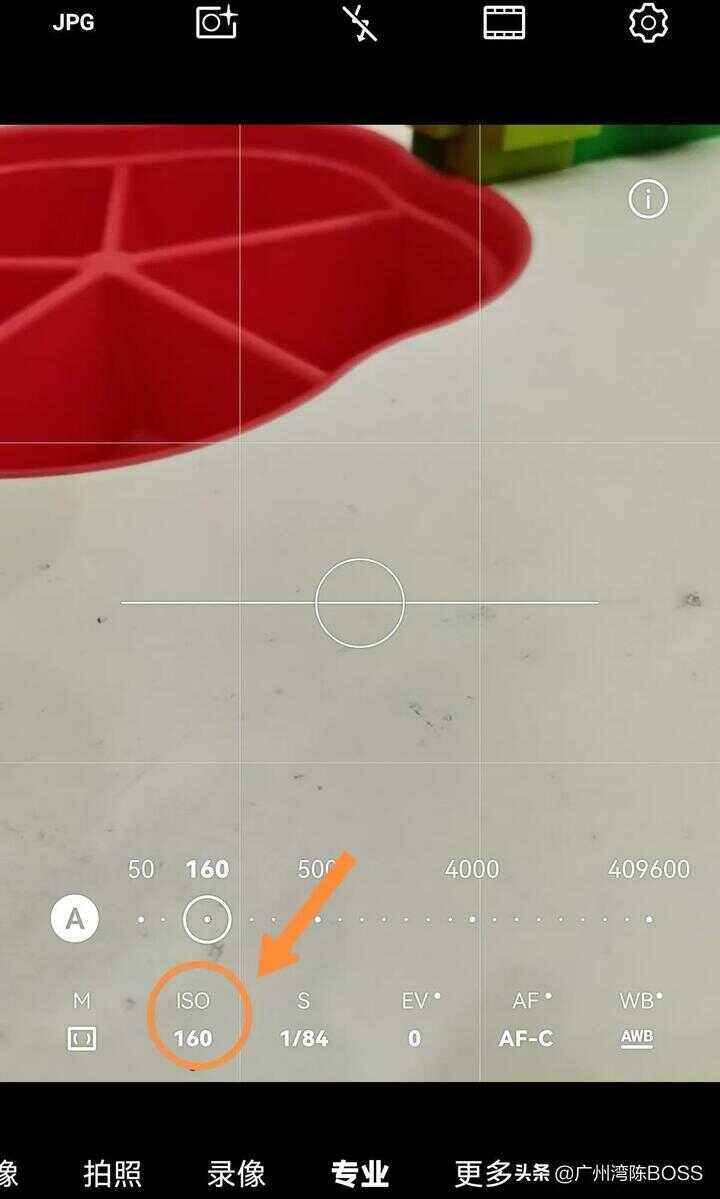Open the M metering mode setting
The image size is (720, 1199).
tap(82, 1020)
